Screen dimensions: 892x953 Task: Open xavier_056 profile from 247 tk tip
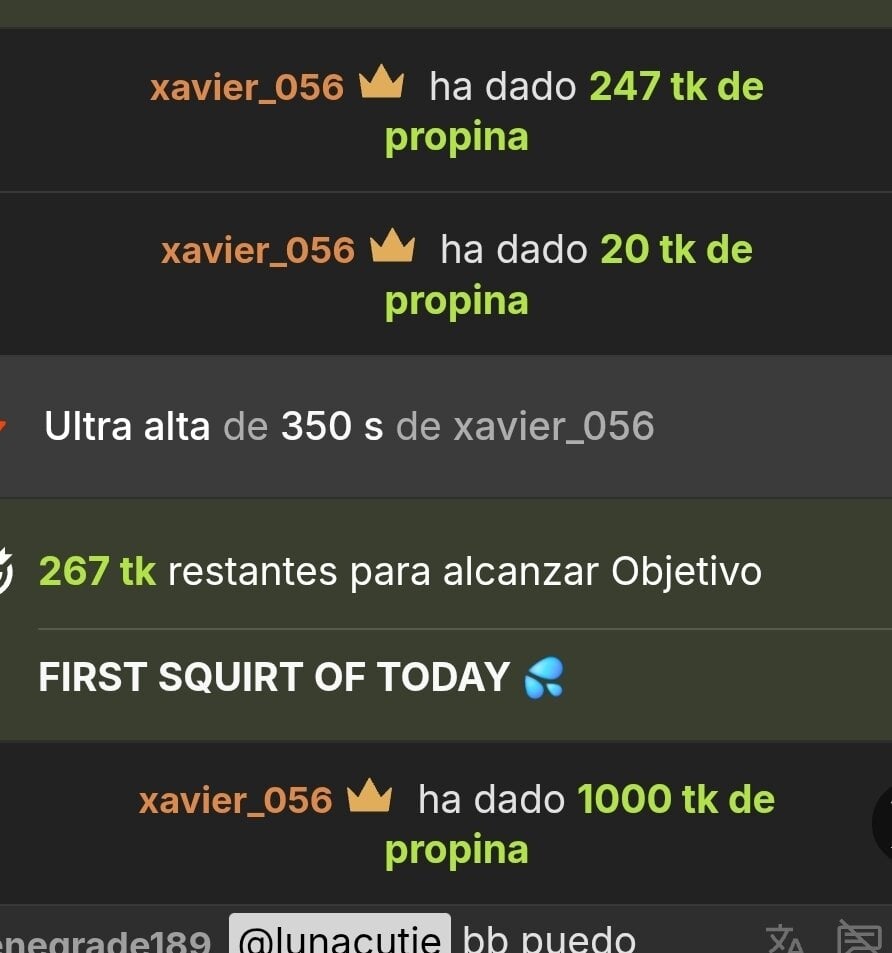click(x=246, y=87)
